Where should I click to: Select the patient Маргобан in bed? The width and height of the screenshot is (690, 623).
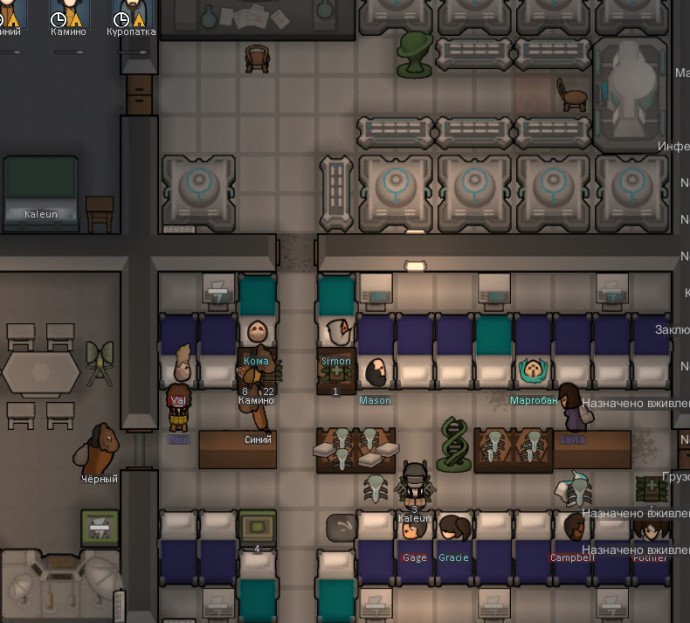pos(534,374)
